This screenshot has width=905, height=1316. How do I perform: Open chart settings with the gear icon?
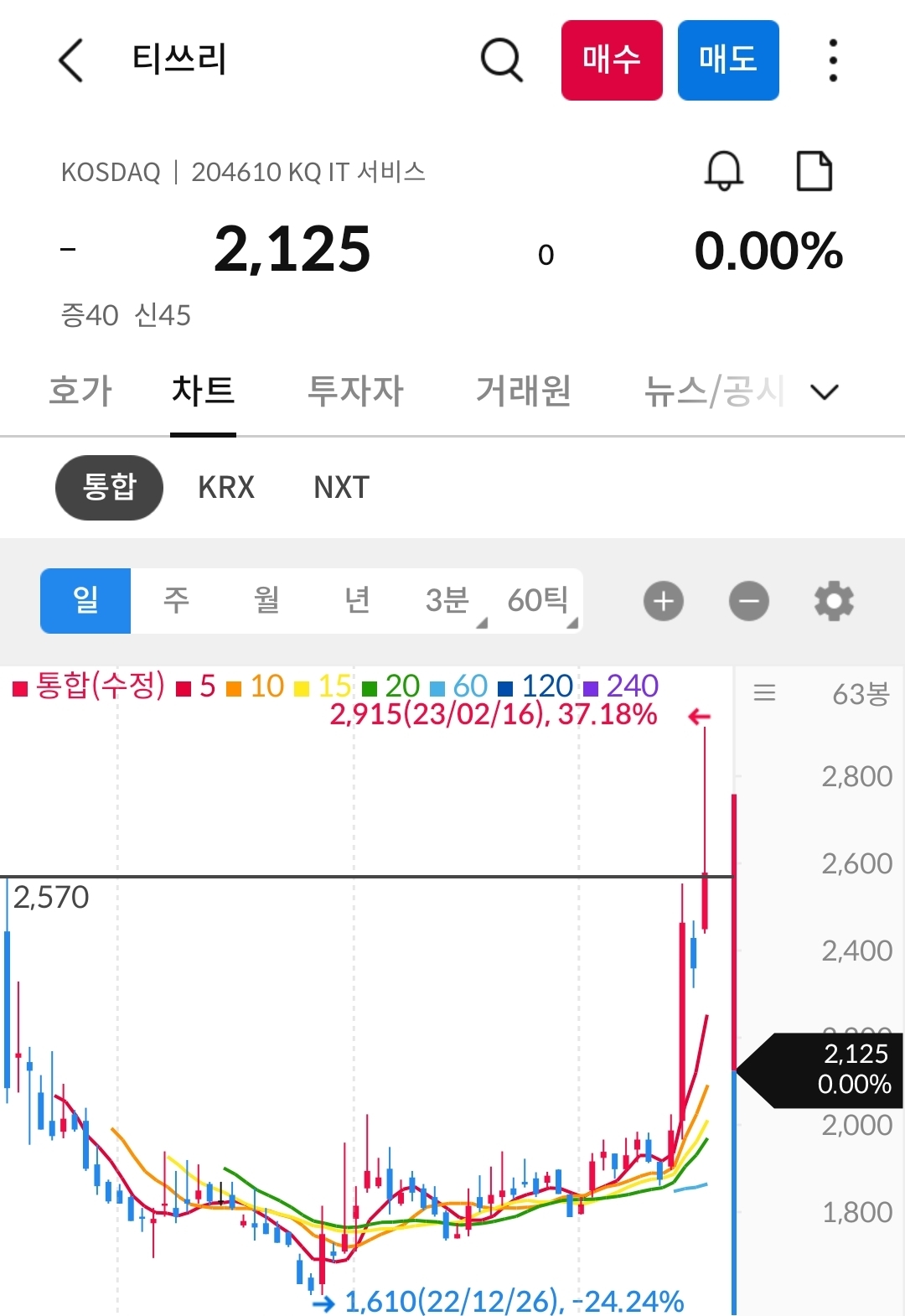coord(833,600)
